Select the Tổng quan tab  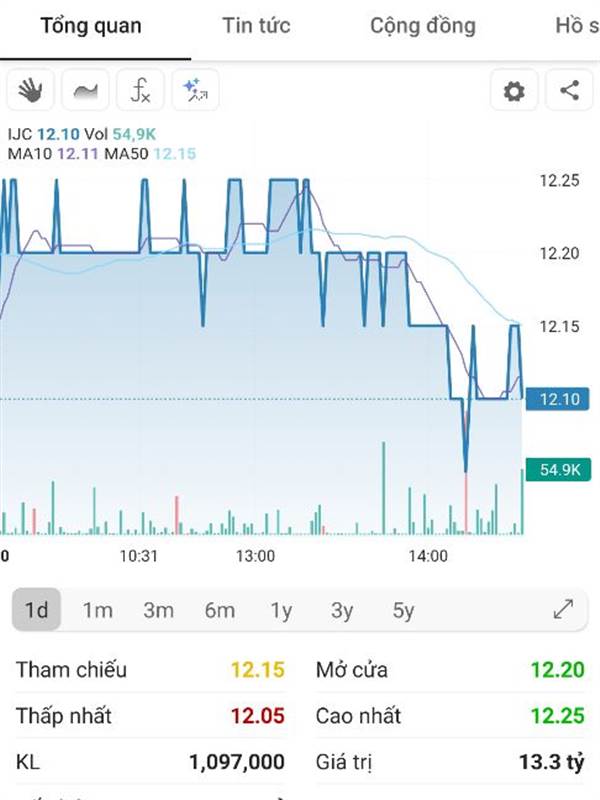(91, 27)
